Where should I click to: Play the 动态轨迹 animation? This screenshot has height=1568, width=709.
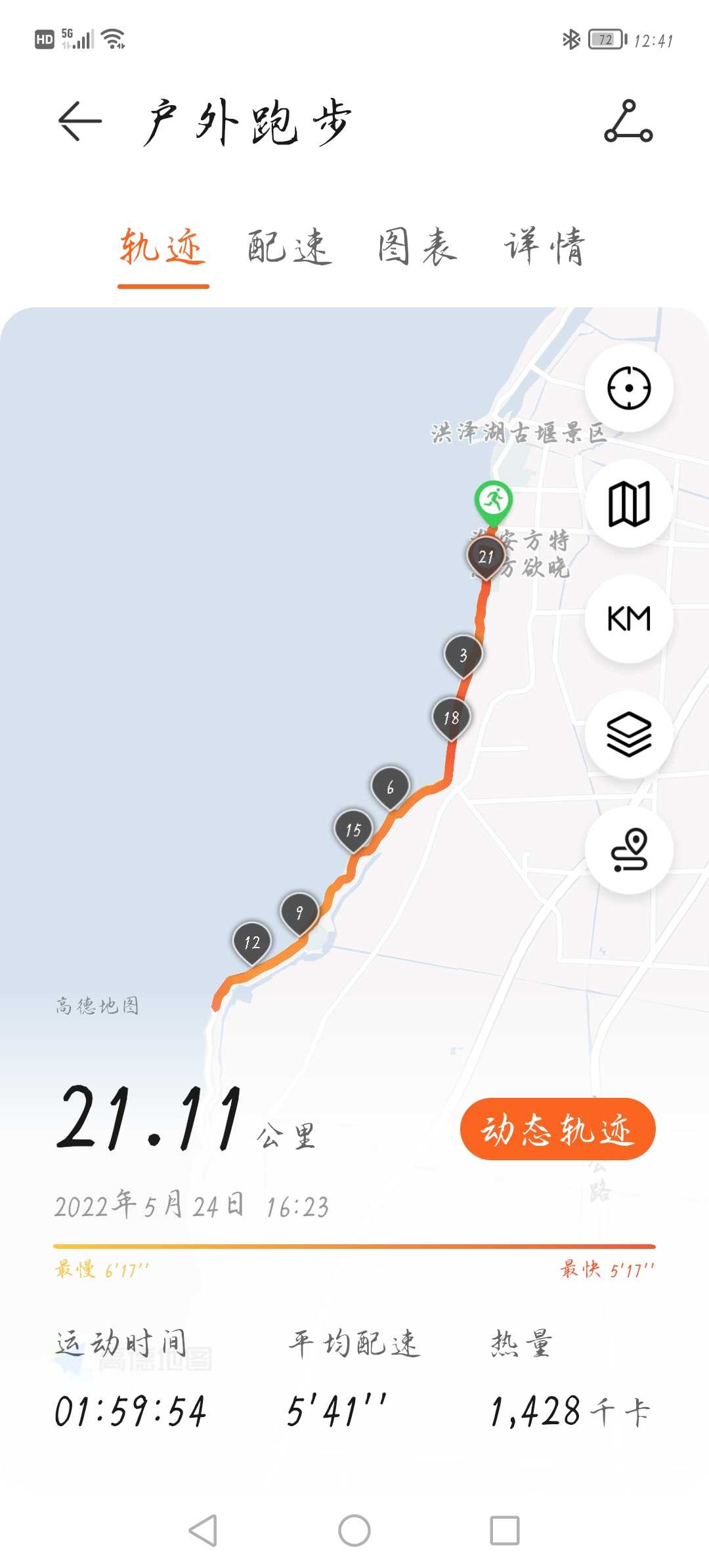[558, 1129]
